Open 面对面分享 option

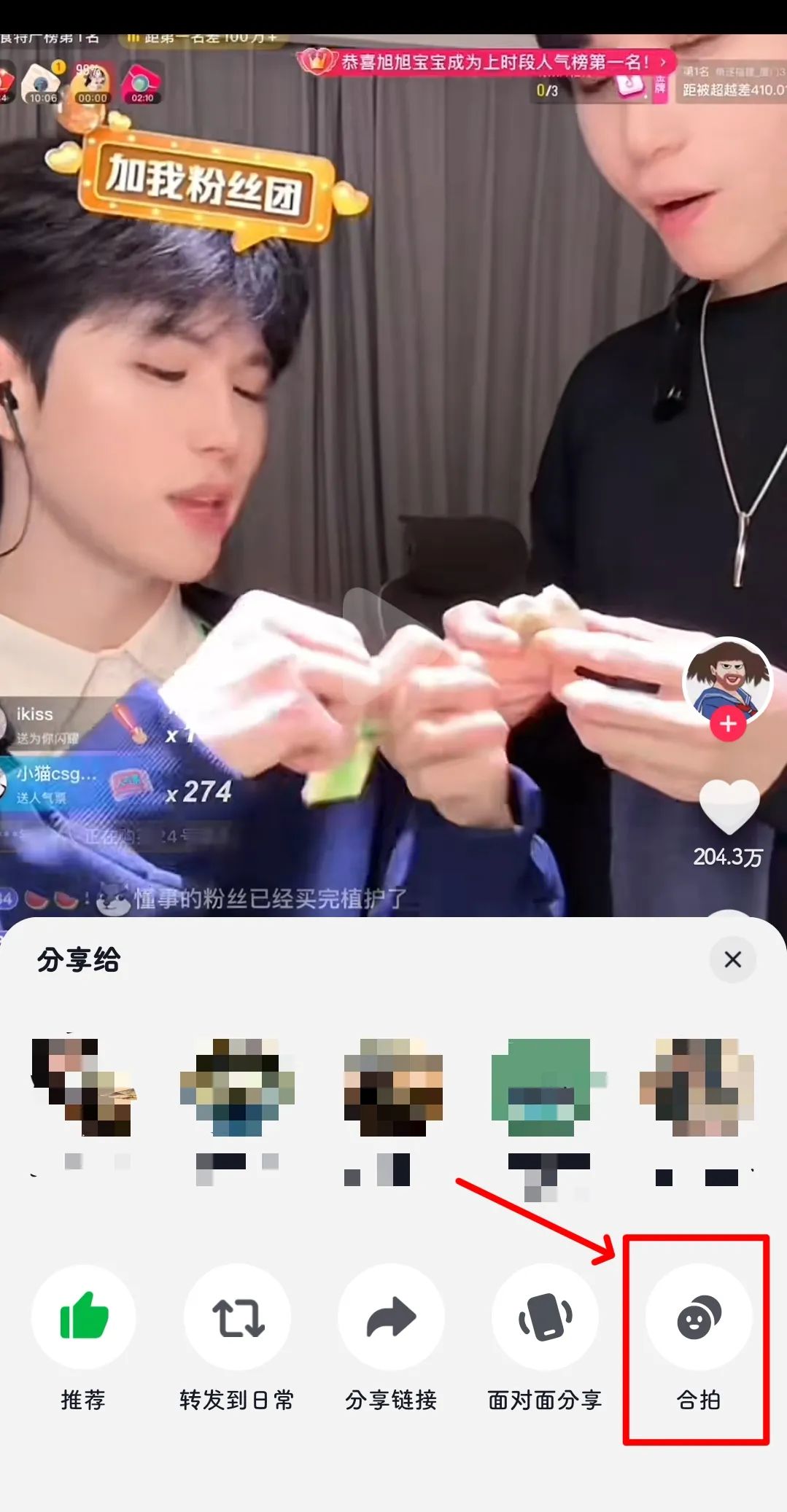(545, 1317)
